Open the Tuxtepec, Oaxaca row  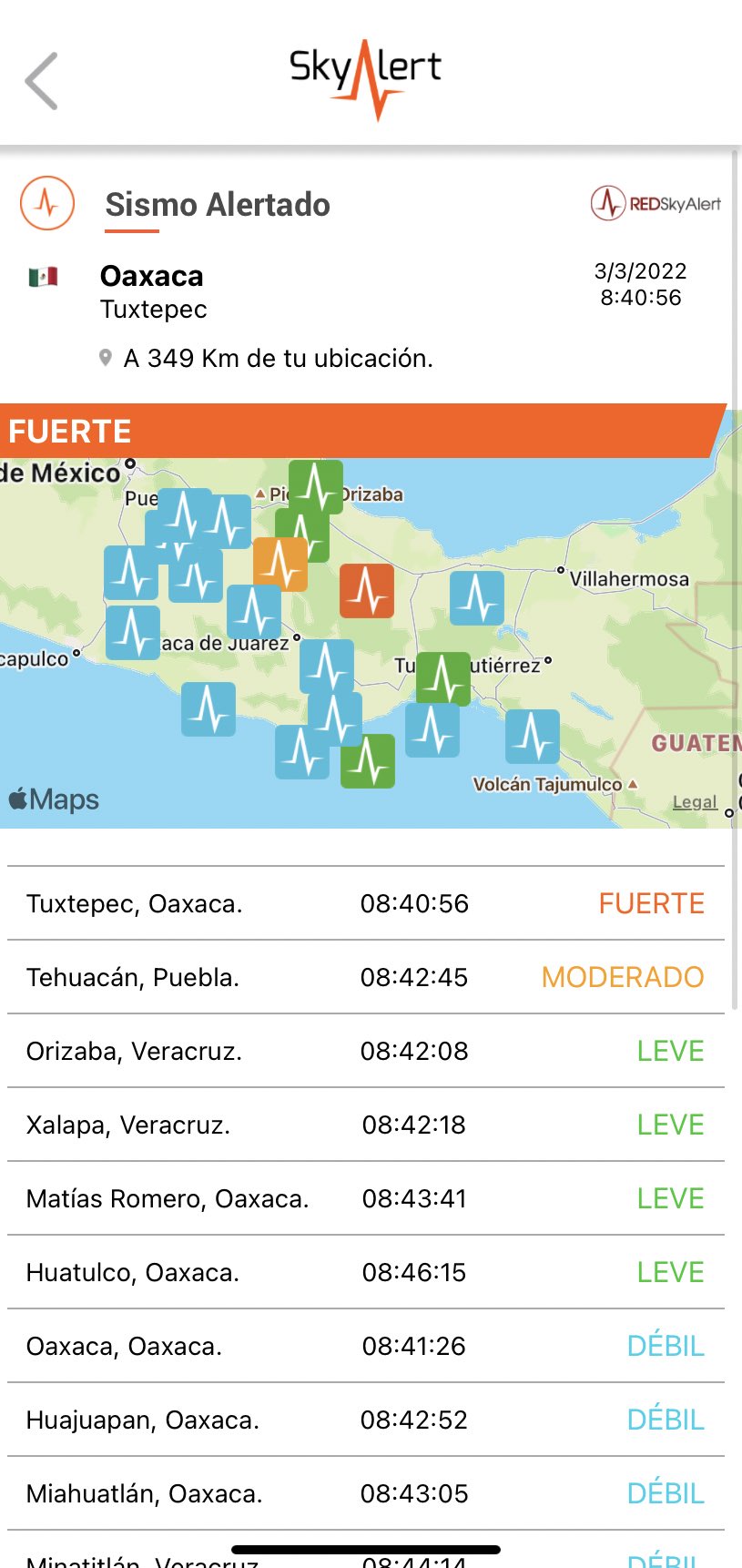[x=366, y=903]
